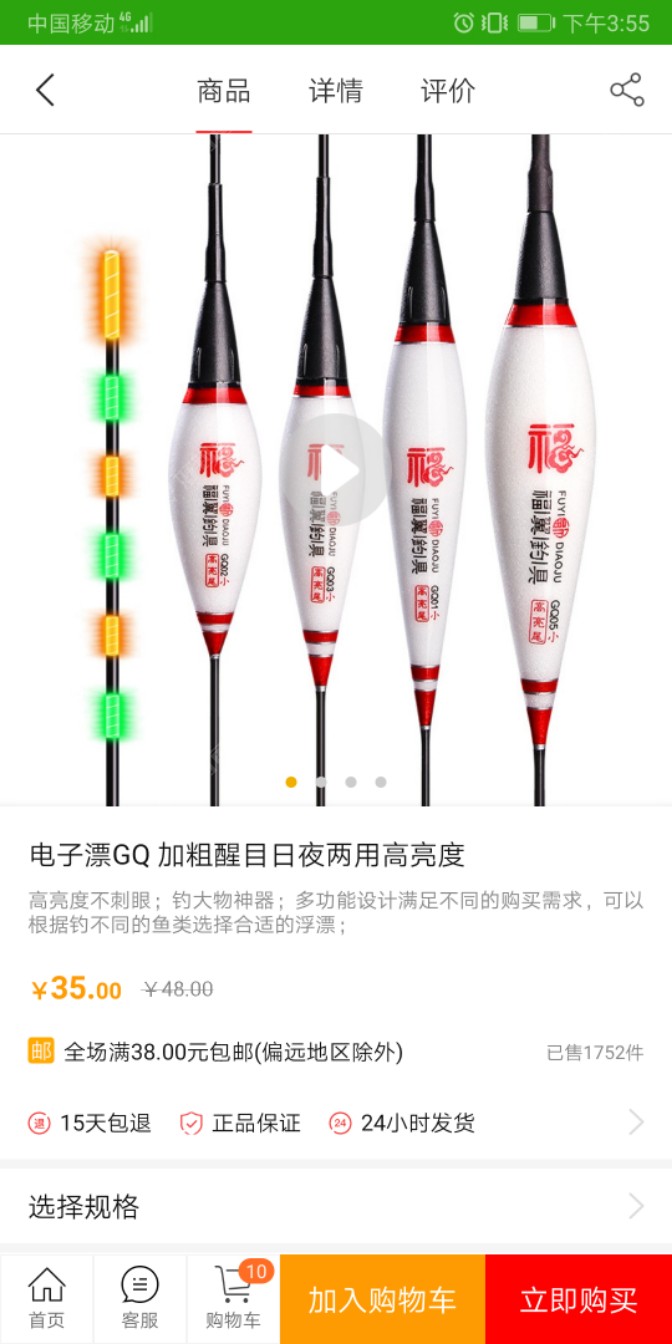The width and height of the screenshot is (672, 1344).
Task: Switch to the 评价 tab
Action: (447, 91)
